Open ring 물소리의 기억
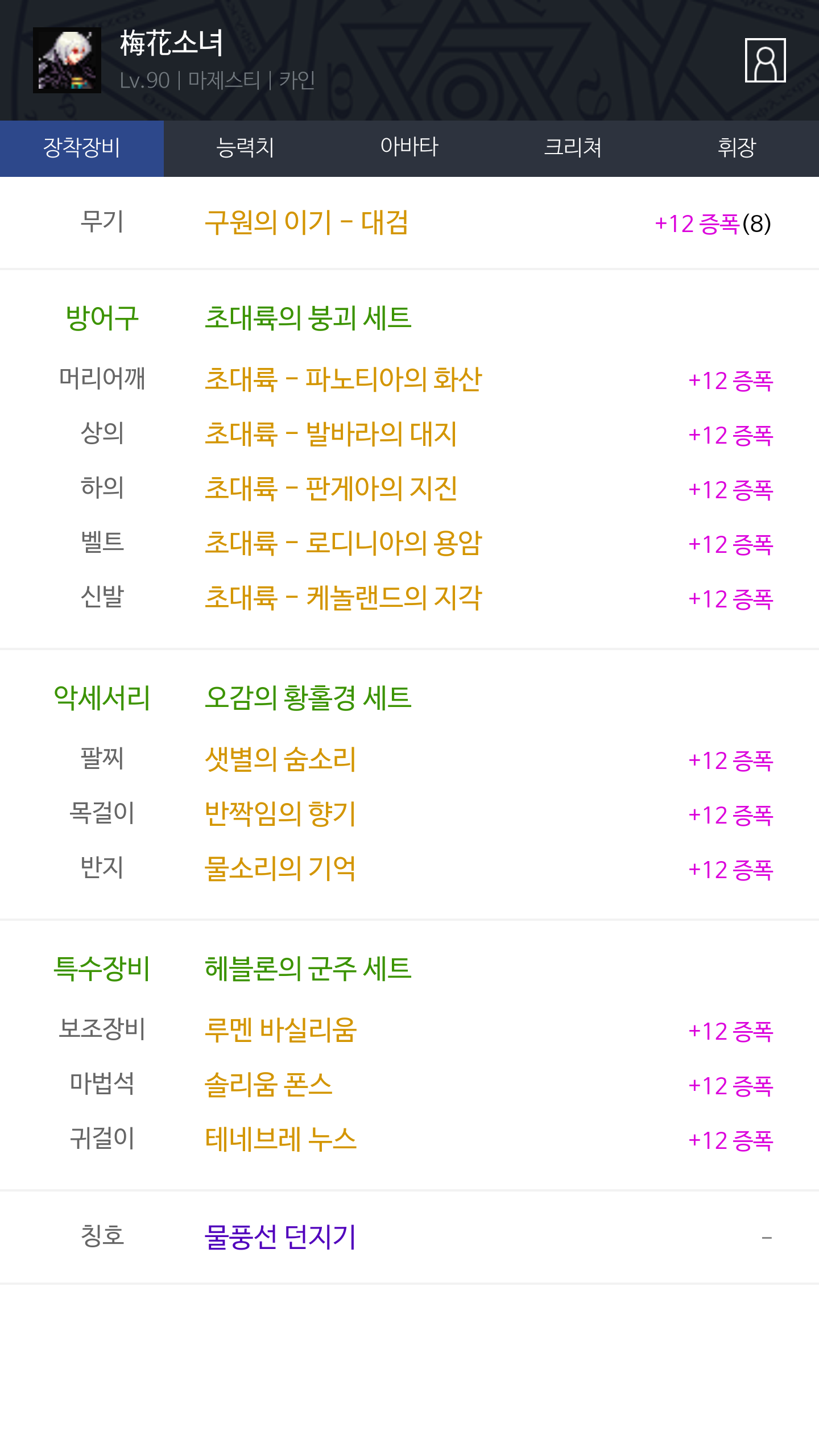This screenshot has height=1456, width=819. (x=280, y=868)
